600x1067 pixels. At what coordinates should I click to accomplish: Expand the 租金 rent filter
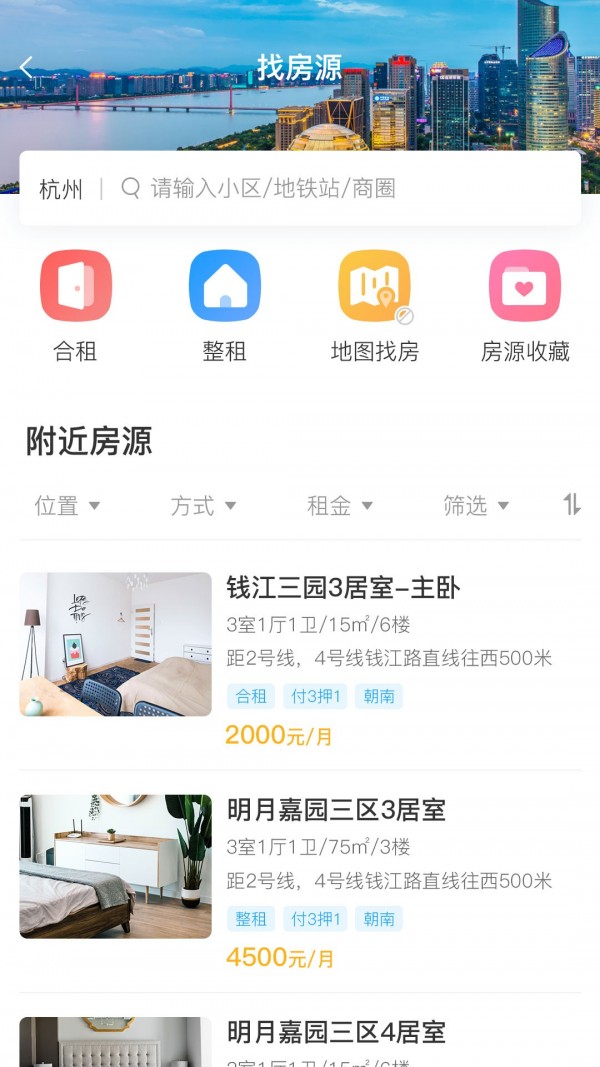click(x=339, y=506)
